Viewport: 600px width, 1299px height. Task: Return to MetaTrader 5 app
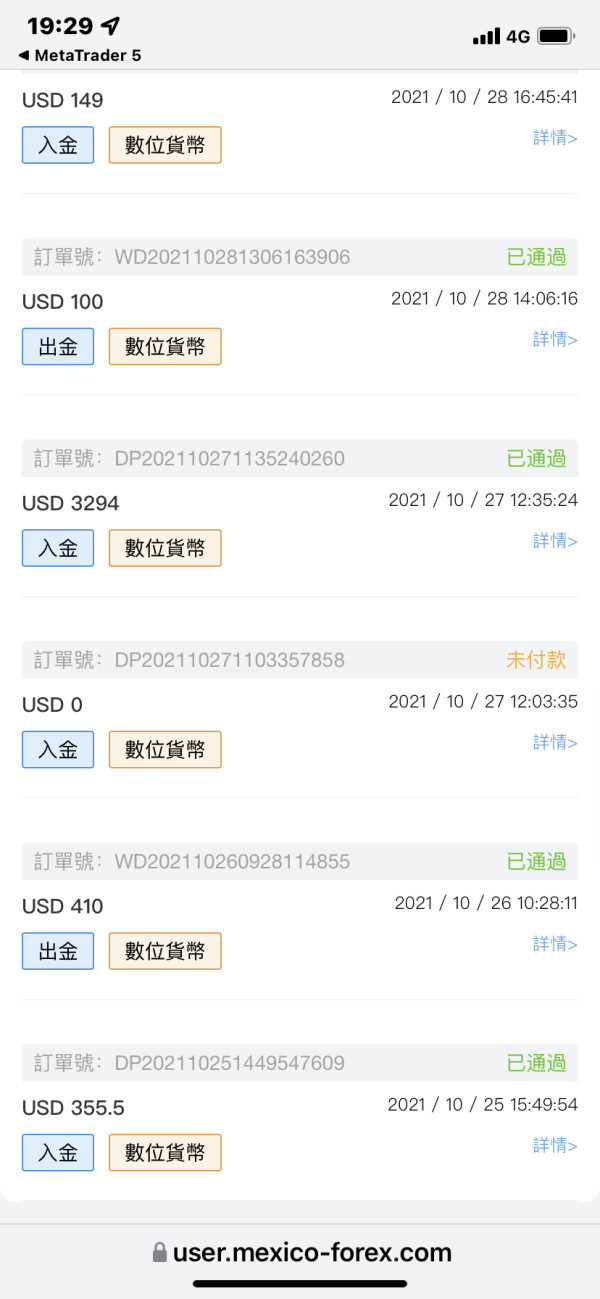[80, 56]
